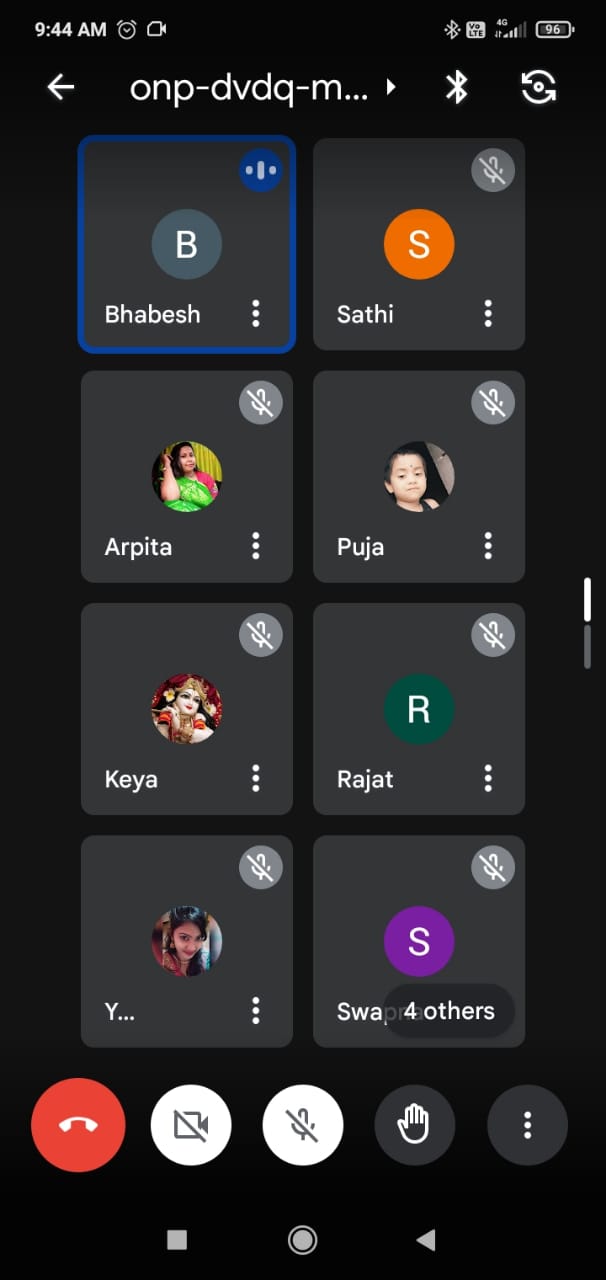This screenshot has height=1280, width=606.
Task: Select Bhabesh's participant tile
Action: (x=187, y=244)
